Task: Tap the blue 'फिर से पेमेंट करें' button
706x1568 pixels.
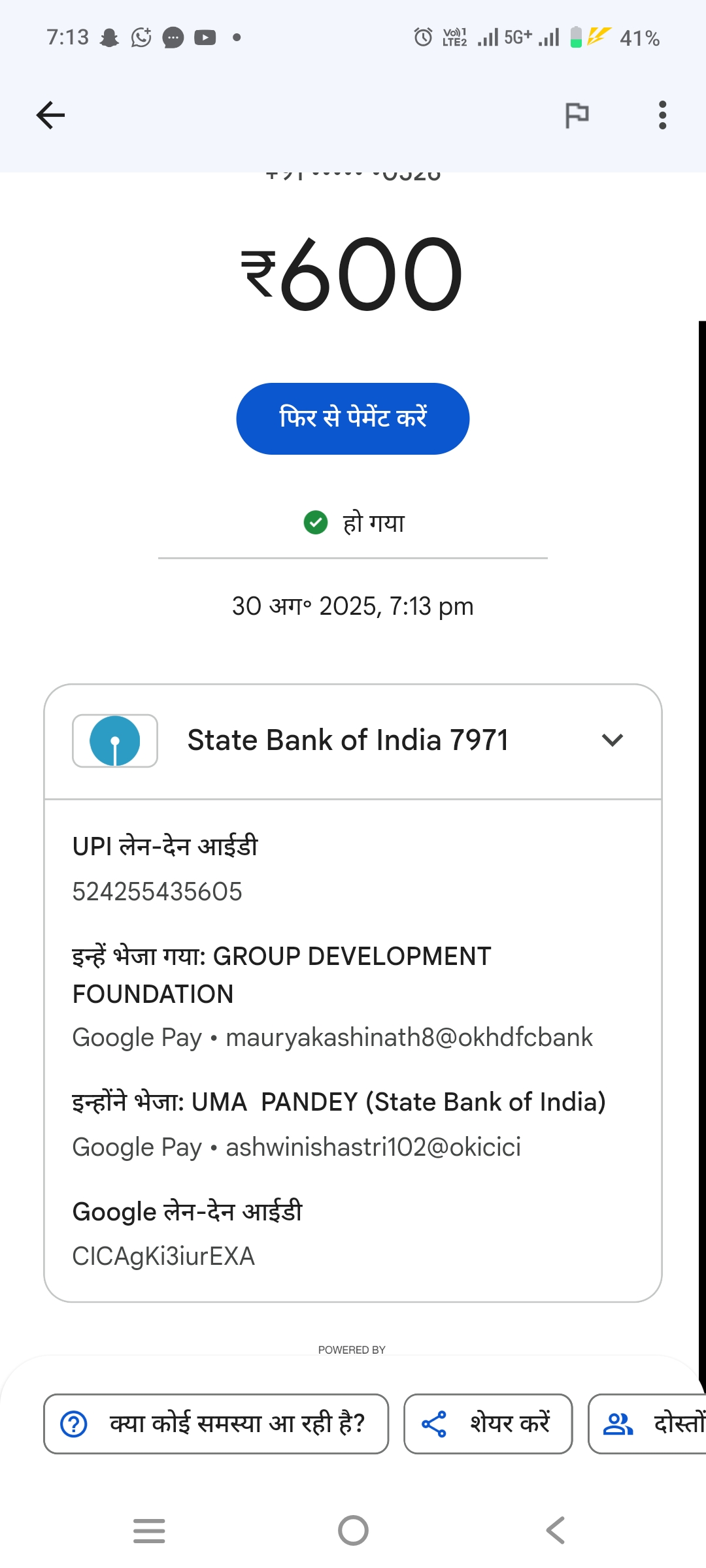Action: pyautogui.click(x=352, y=418)
